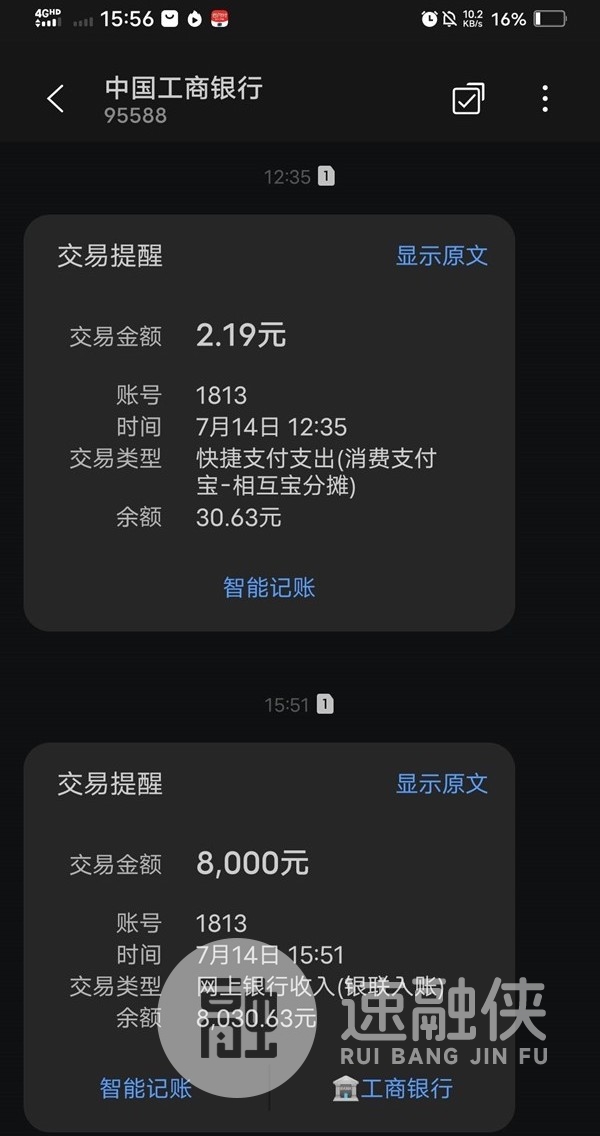Open the three-dot overflow menu
This screenshot has height=1136, width=600.
point(544,98)
